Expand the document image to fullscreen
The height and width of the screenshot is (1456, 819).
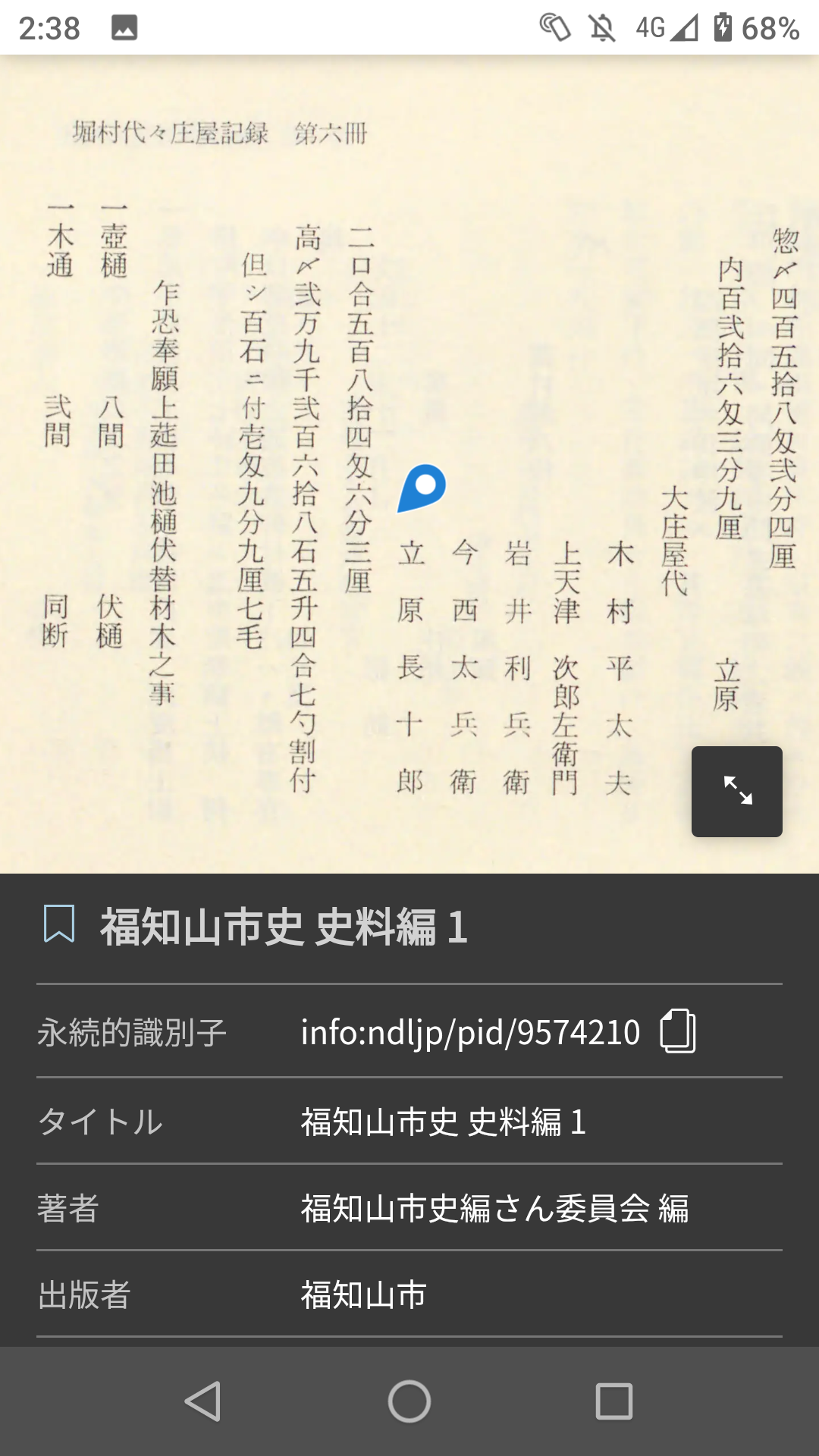pyautogui.click(x=736, y=791)
